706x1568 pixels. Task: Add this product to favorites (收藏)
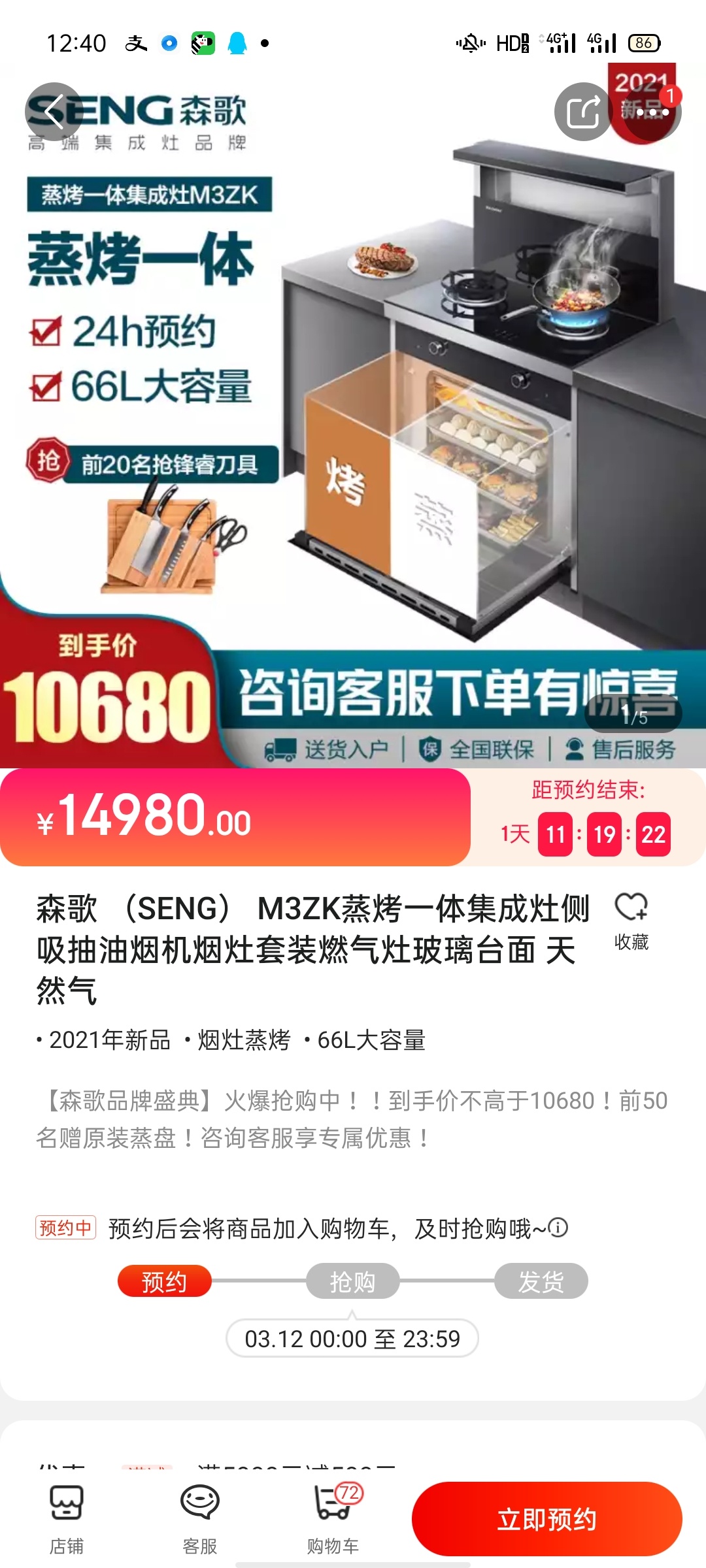pos(631,921)
